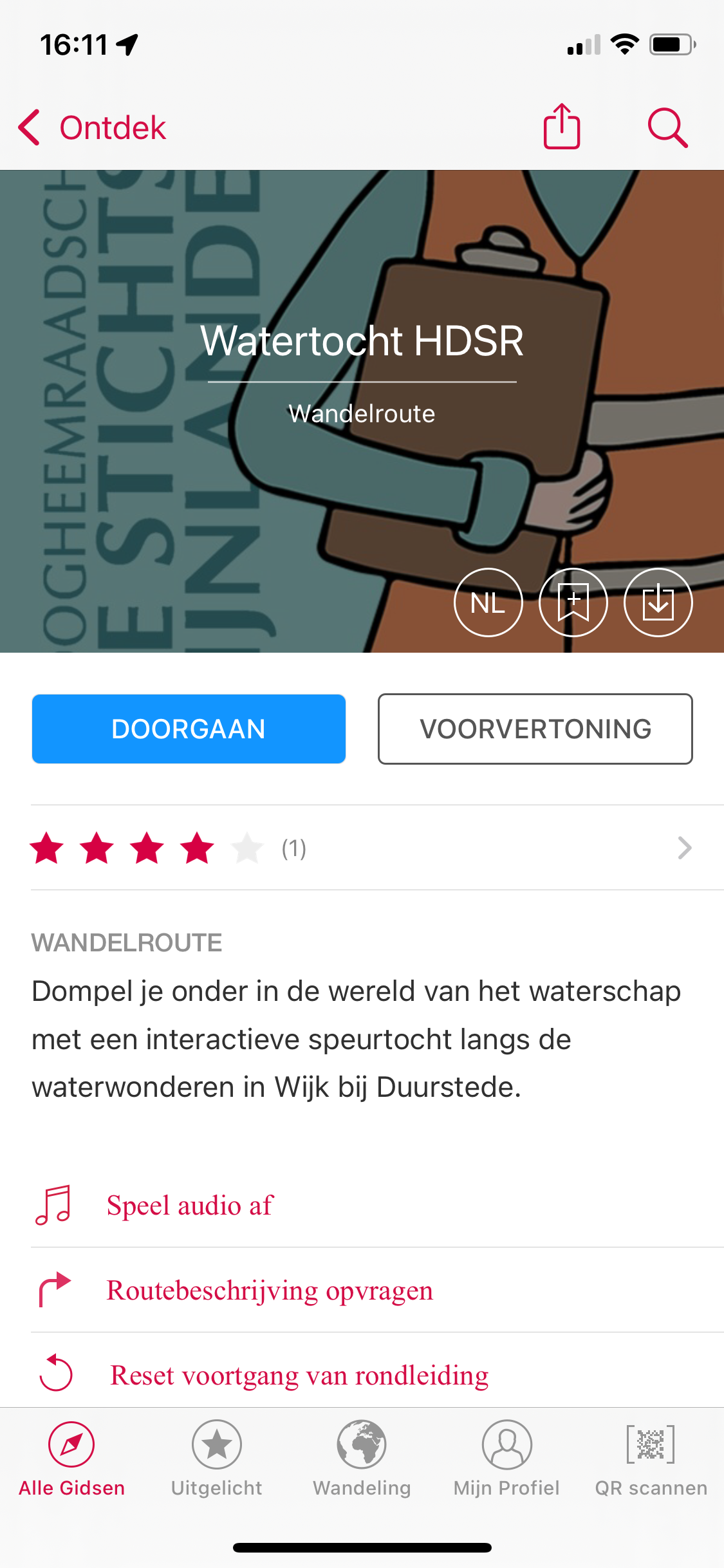
Task: Share this Watertocht HDSR tour
Action: pyautogui.click(x=561, y=127)
